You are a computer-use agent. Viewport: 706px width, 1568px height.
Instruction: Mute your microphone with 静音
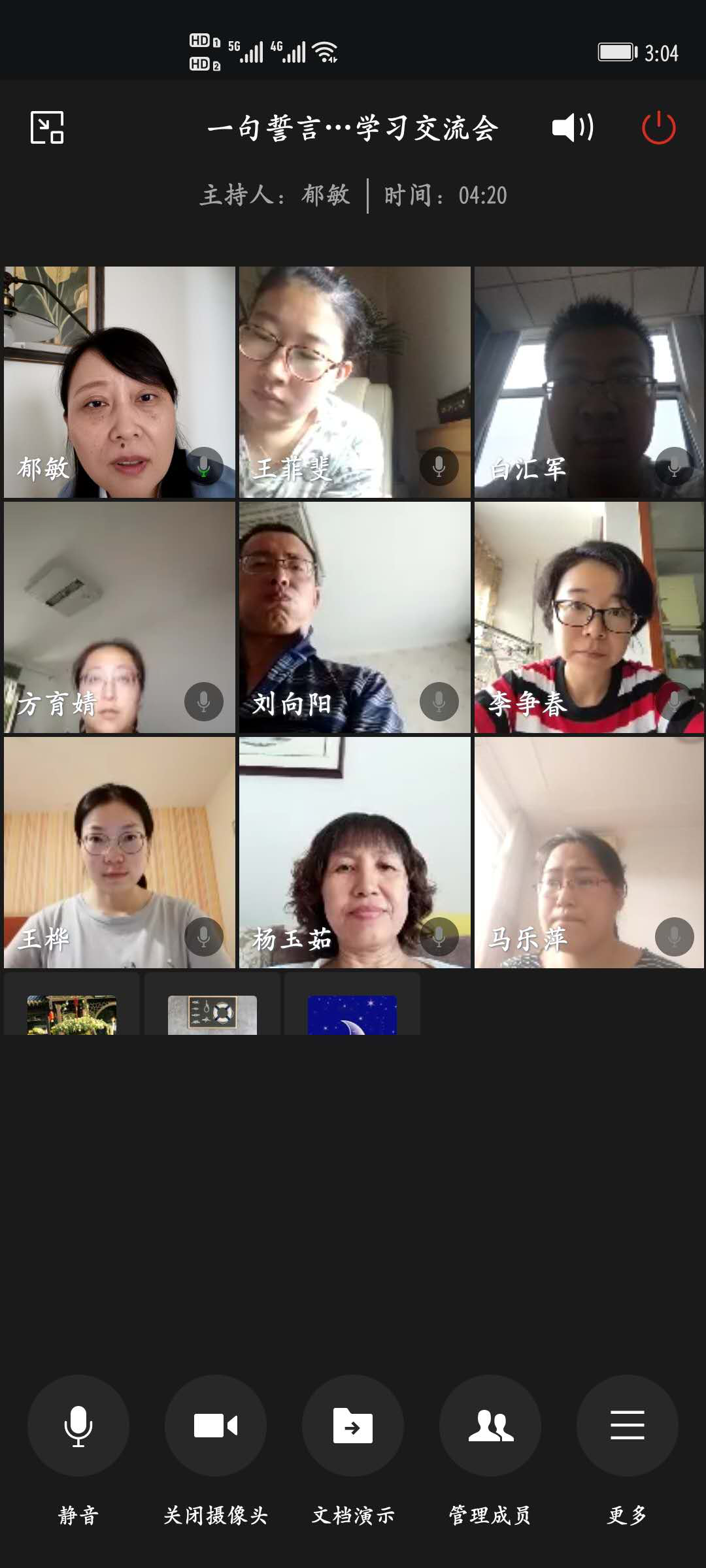(78, 1426)
